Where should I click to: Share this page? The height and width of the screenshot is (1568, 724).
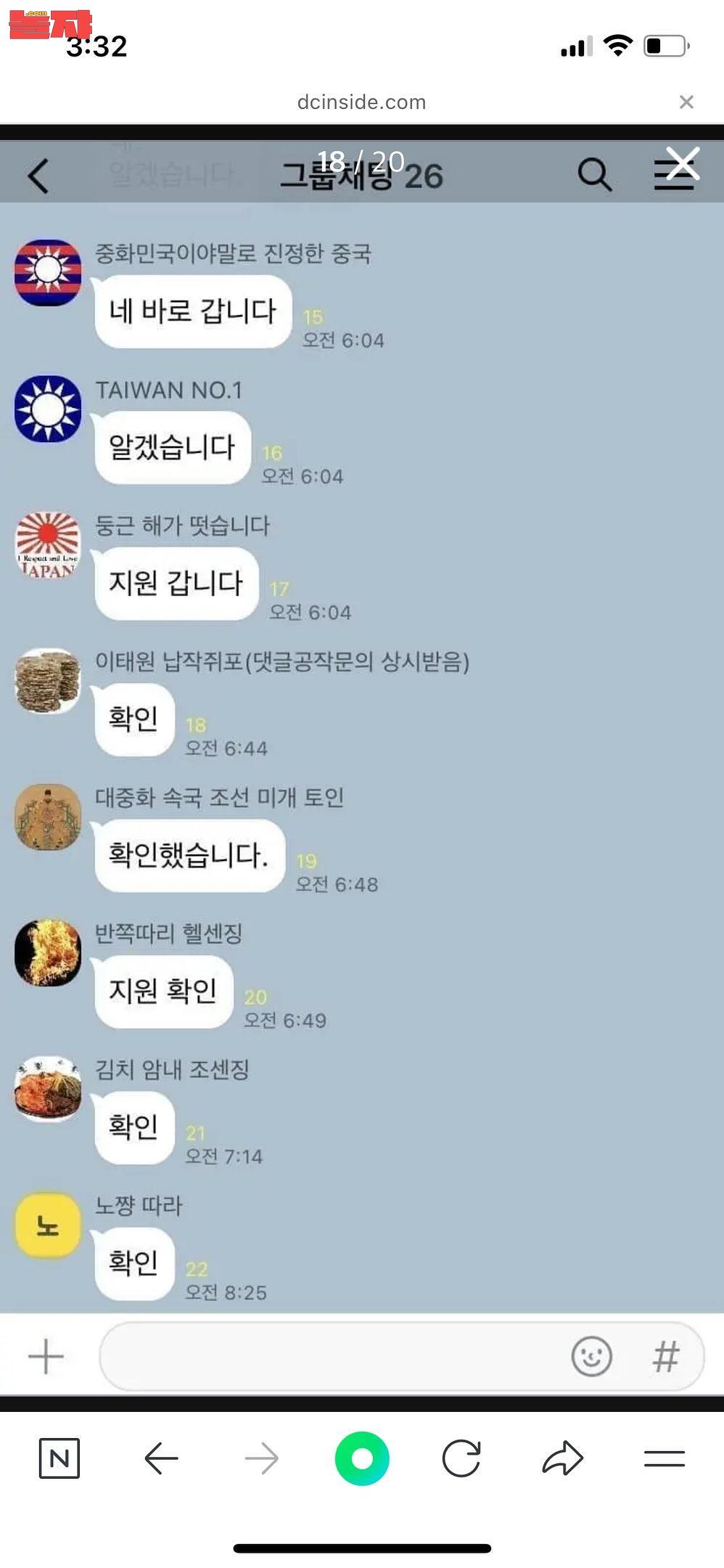point(562,1458)
